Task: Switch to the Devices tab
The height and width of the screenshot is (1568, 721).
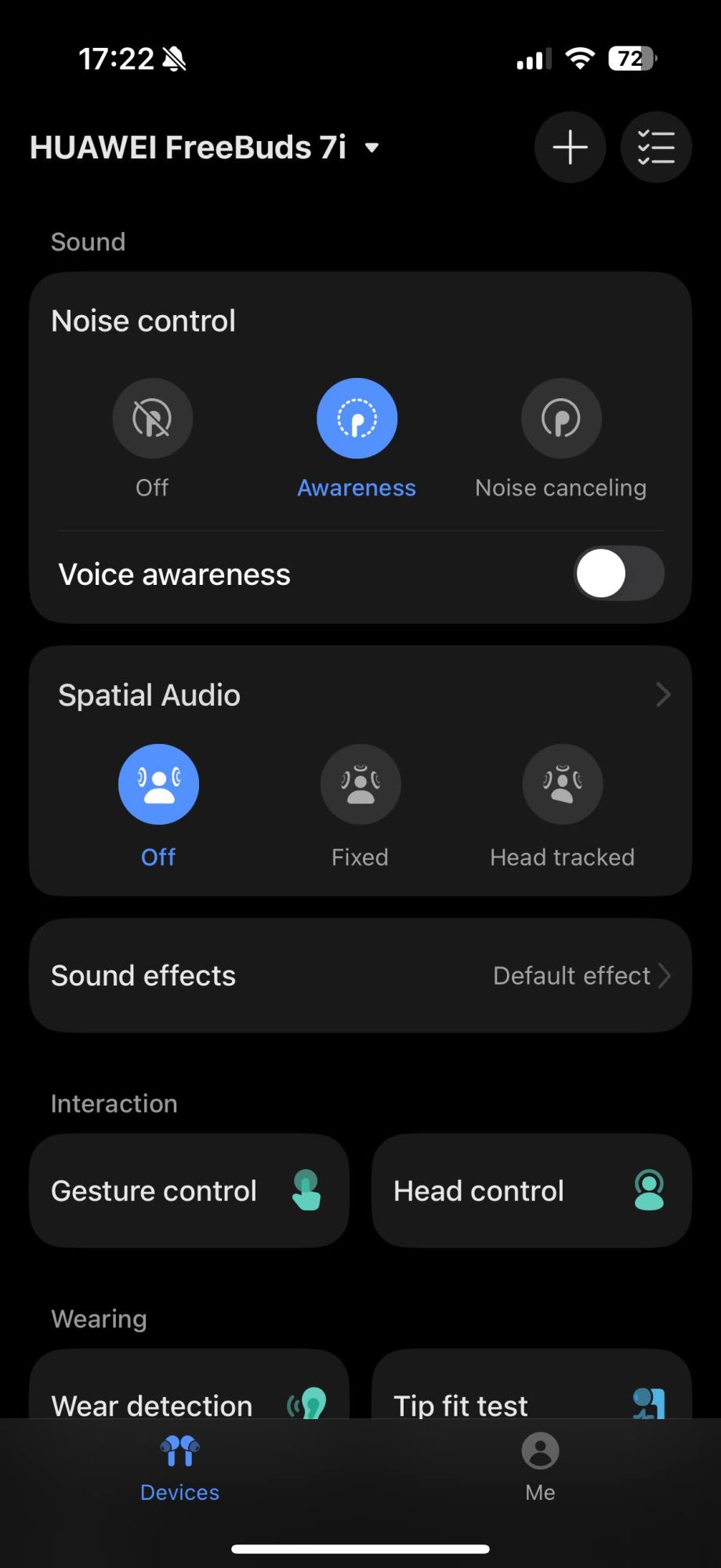Action: pos(180,1466)
